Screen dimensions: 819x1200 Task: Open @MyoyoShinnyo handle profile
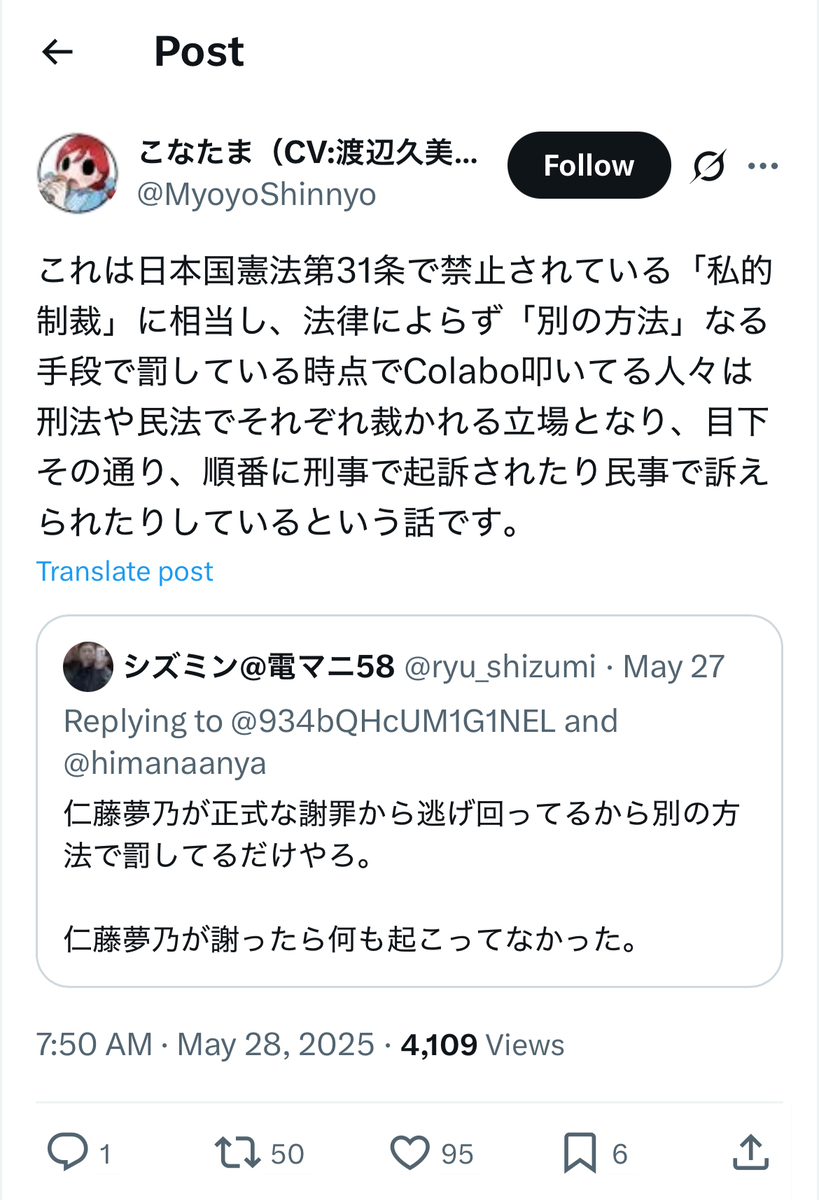(257, 194)
